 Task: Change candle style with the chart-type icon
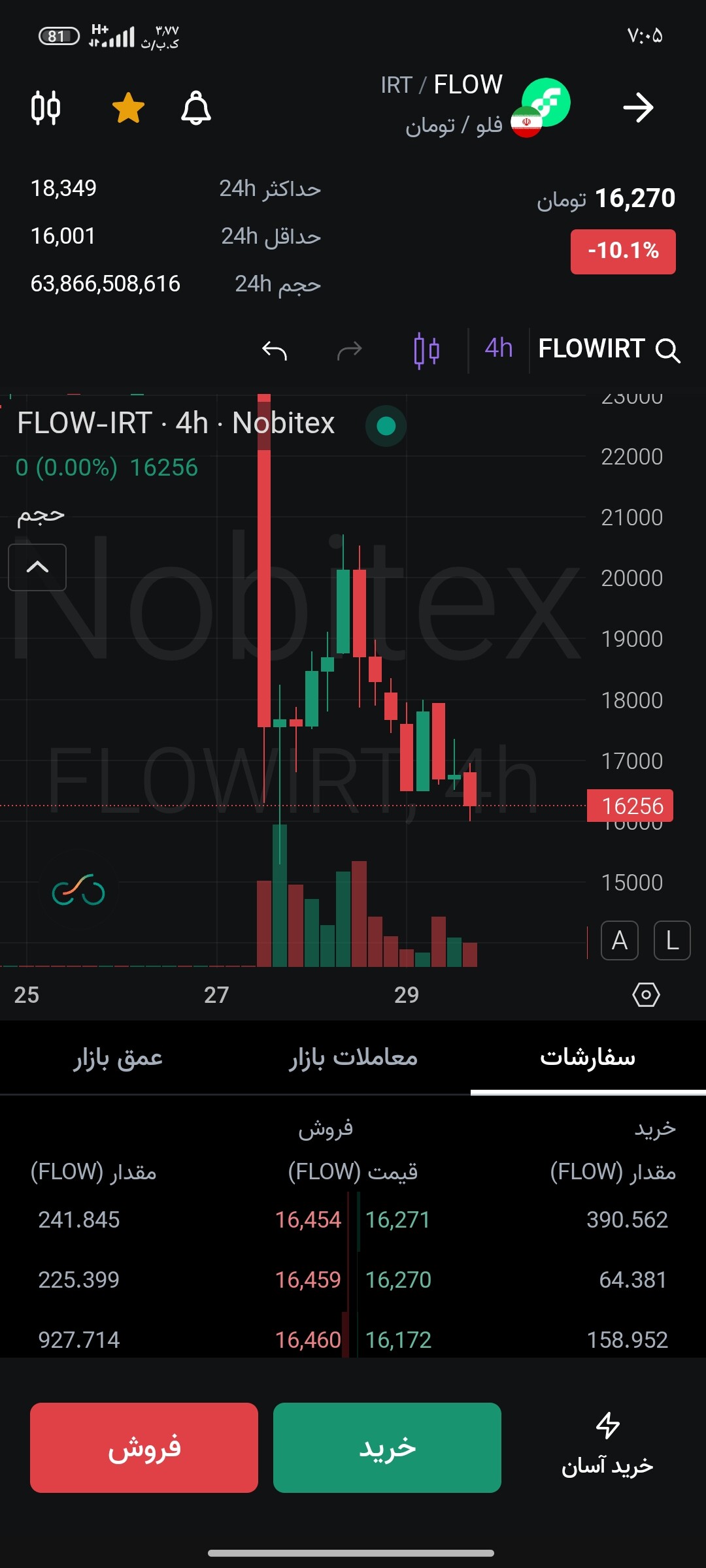[428, 350]
